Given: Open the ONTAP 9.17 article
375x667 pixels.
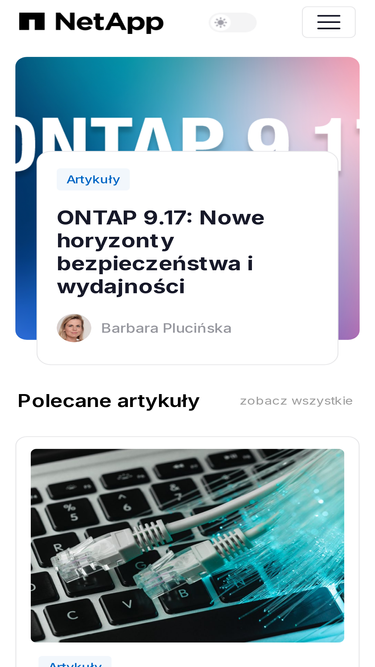Looking at the screenshot, I should (x=161, y=252).
